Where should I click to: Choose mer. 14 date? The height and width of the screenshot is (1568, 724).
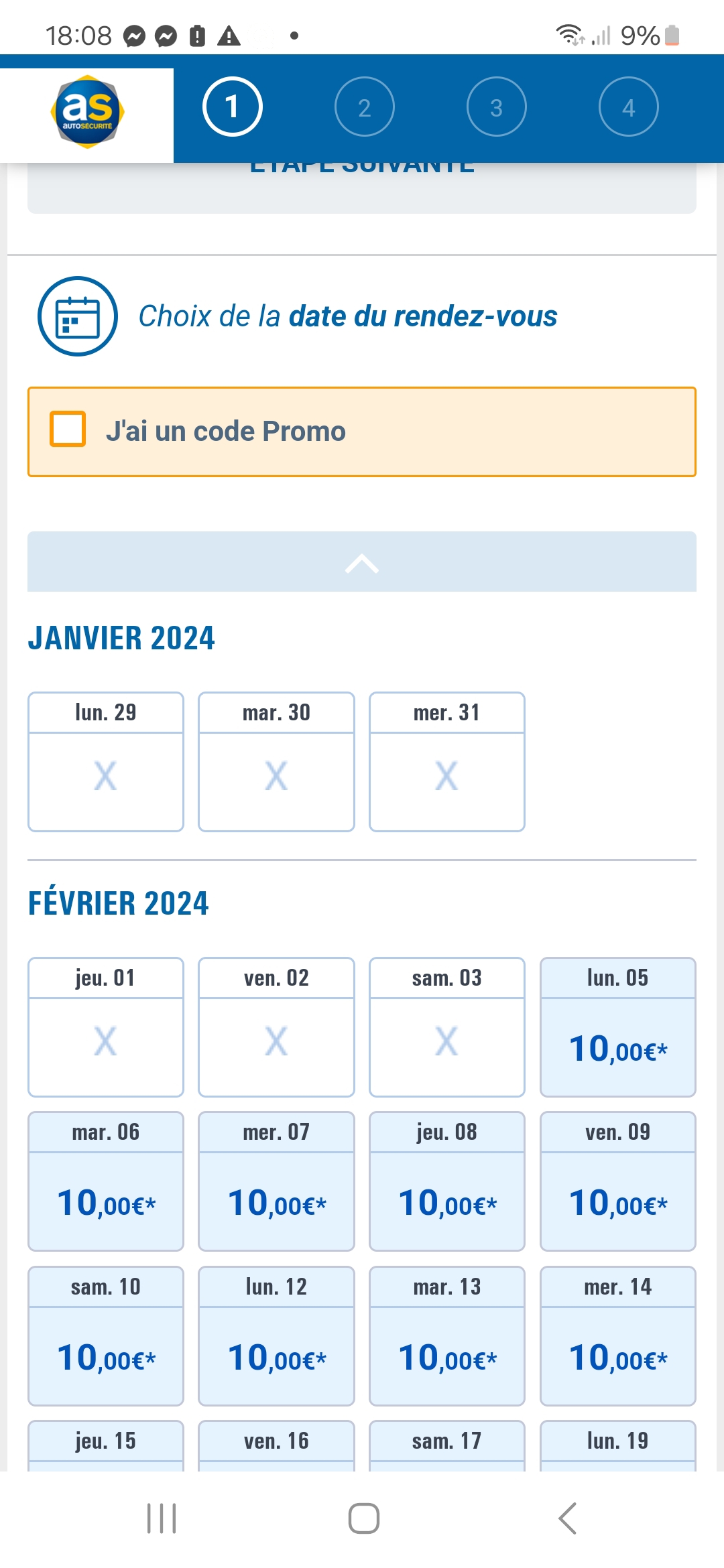(x=617, y=1335)
